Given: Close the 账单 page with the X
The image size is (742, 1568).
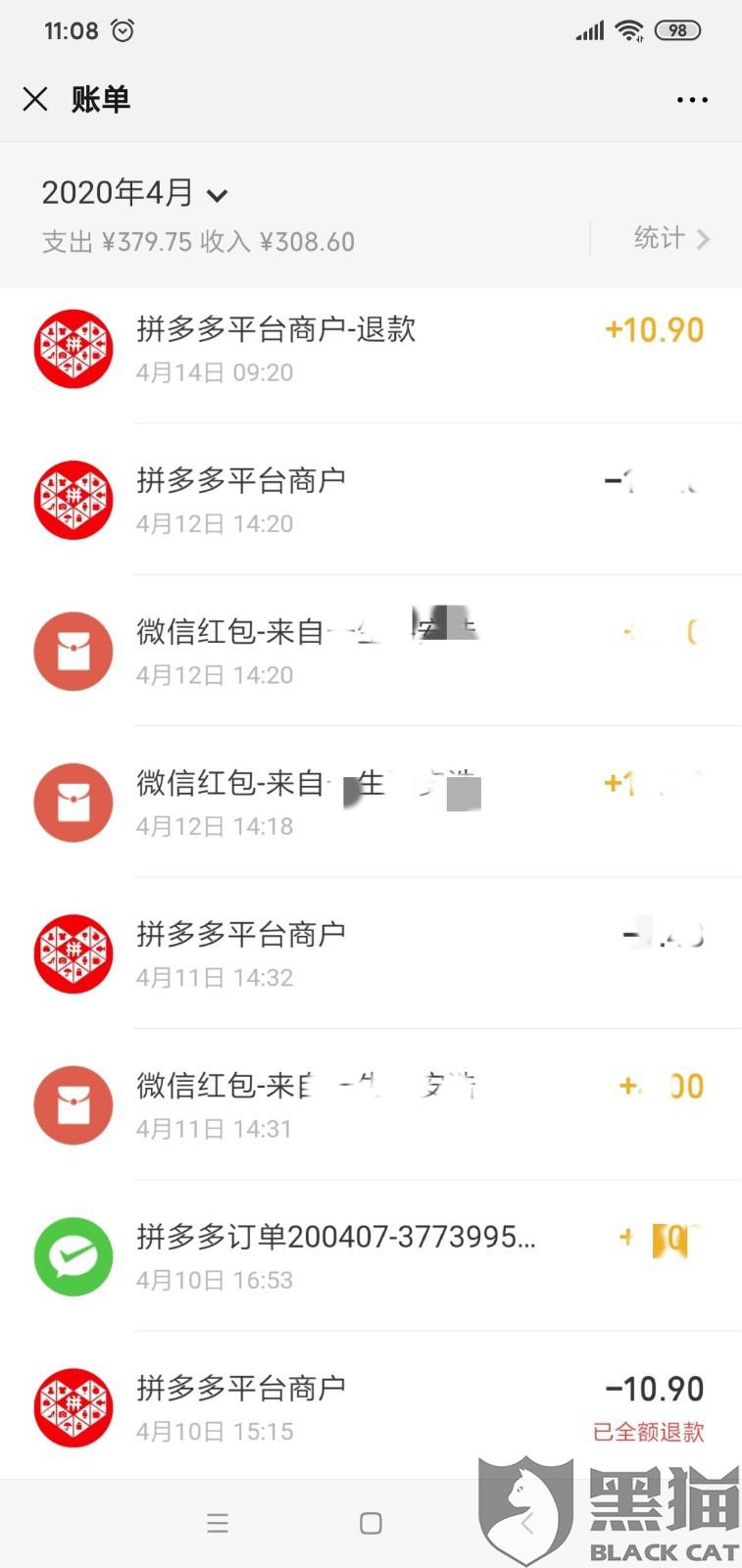Looking at the screenshot, I should tap(35, 99).
